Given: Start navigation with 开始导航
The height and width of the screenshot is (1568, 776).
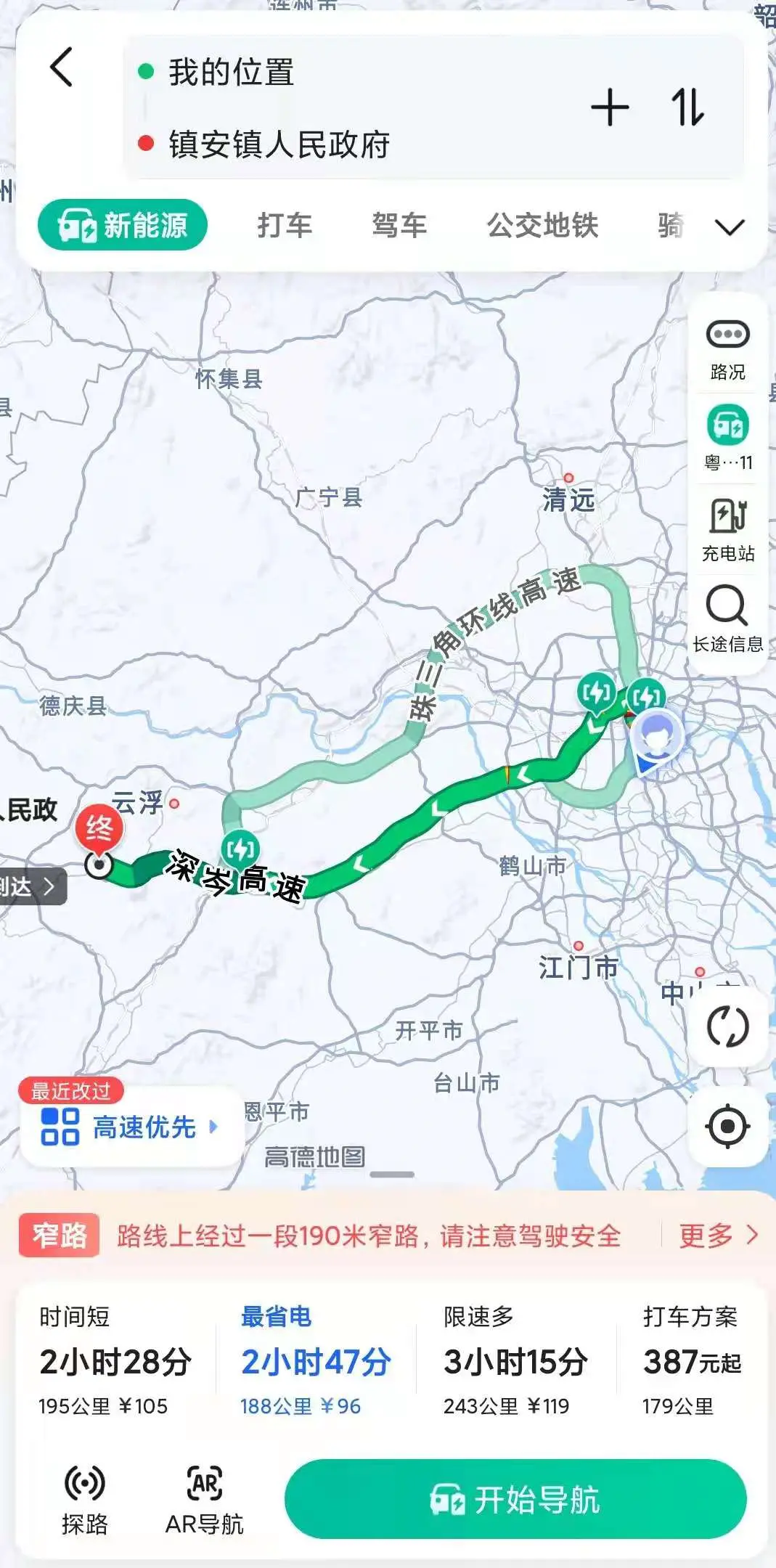Looking at the screenshot, I should [515, 1500].
